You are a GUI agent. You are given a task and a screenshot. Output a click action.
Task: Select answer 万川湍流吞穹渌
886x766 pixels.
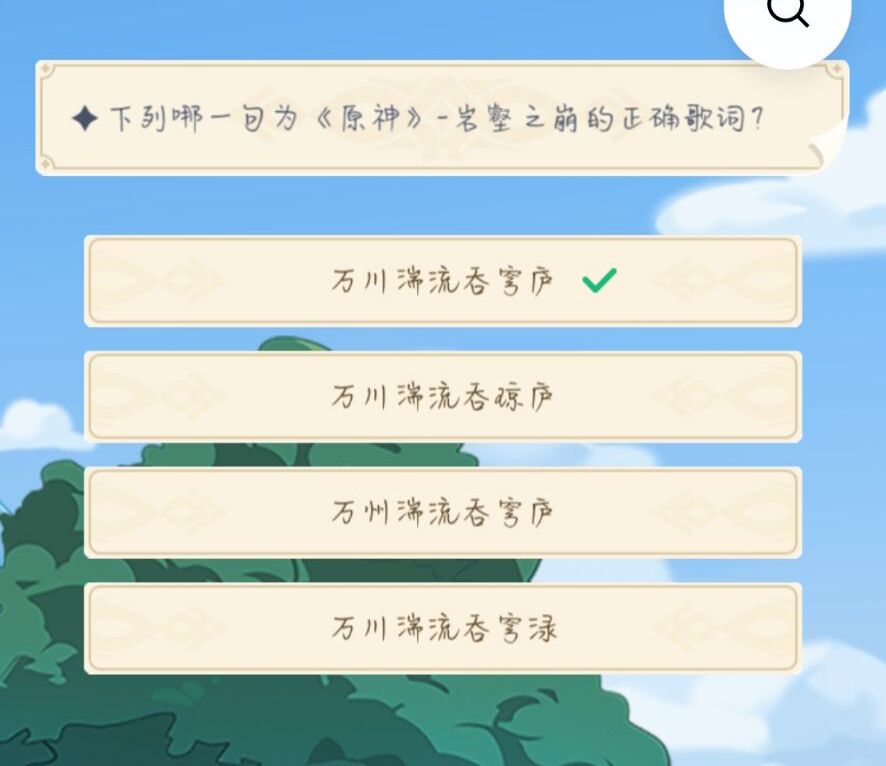[443, 628]
